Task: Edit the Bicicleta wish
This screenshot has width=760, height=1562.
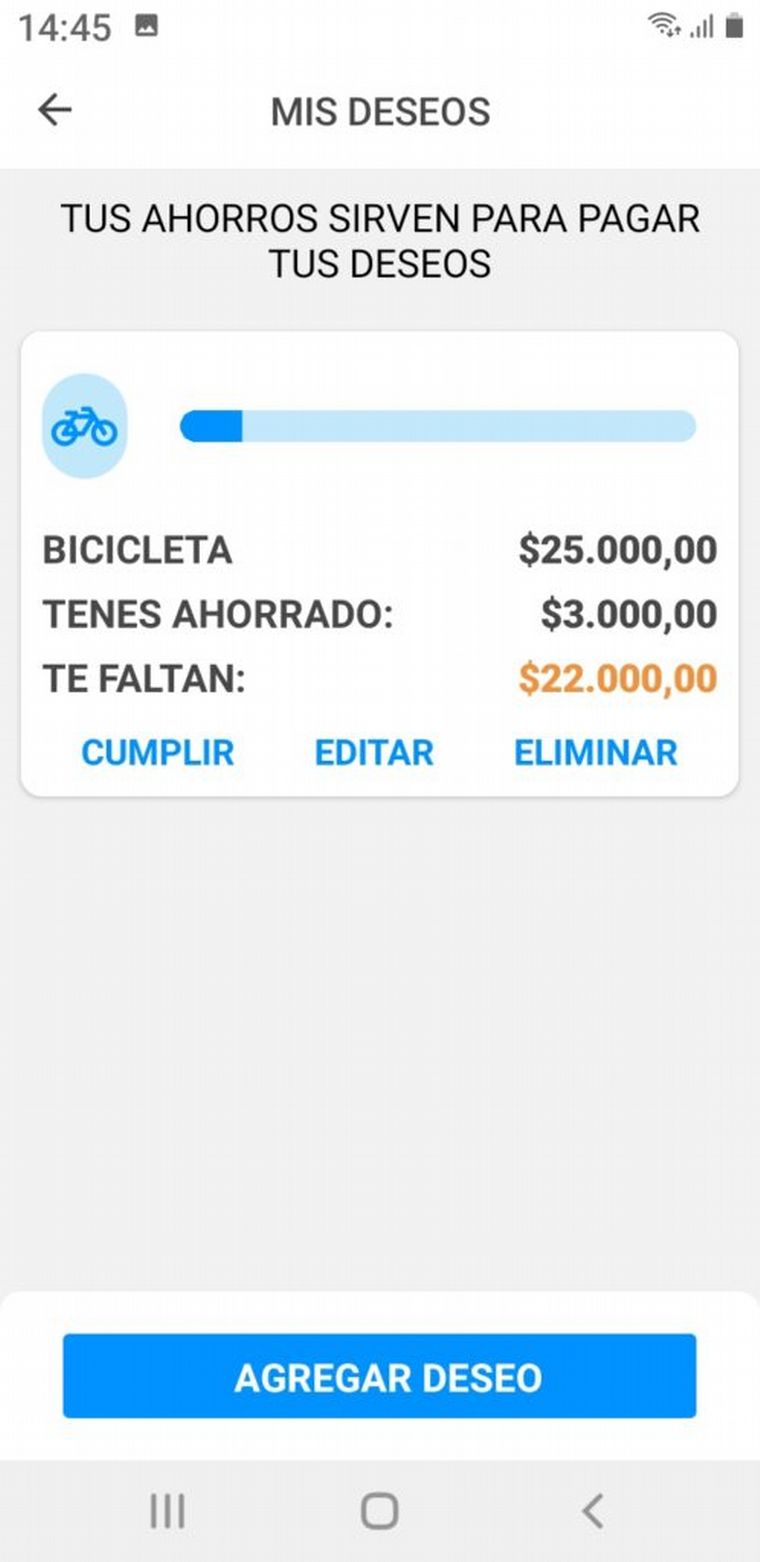Action: point(374,752)
